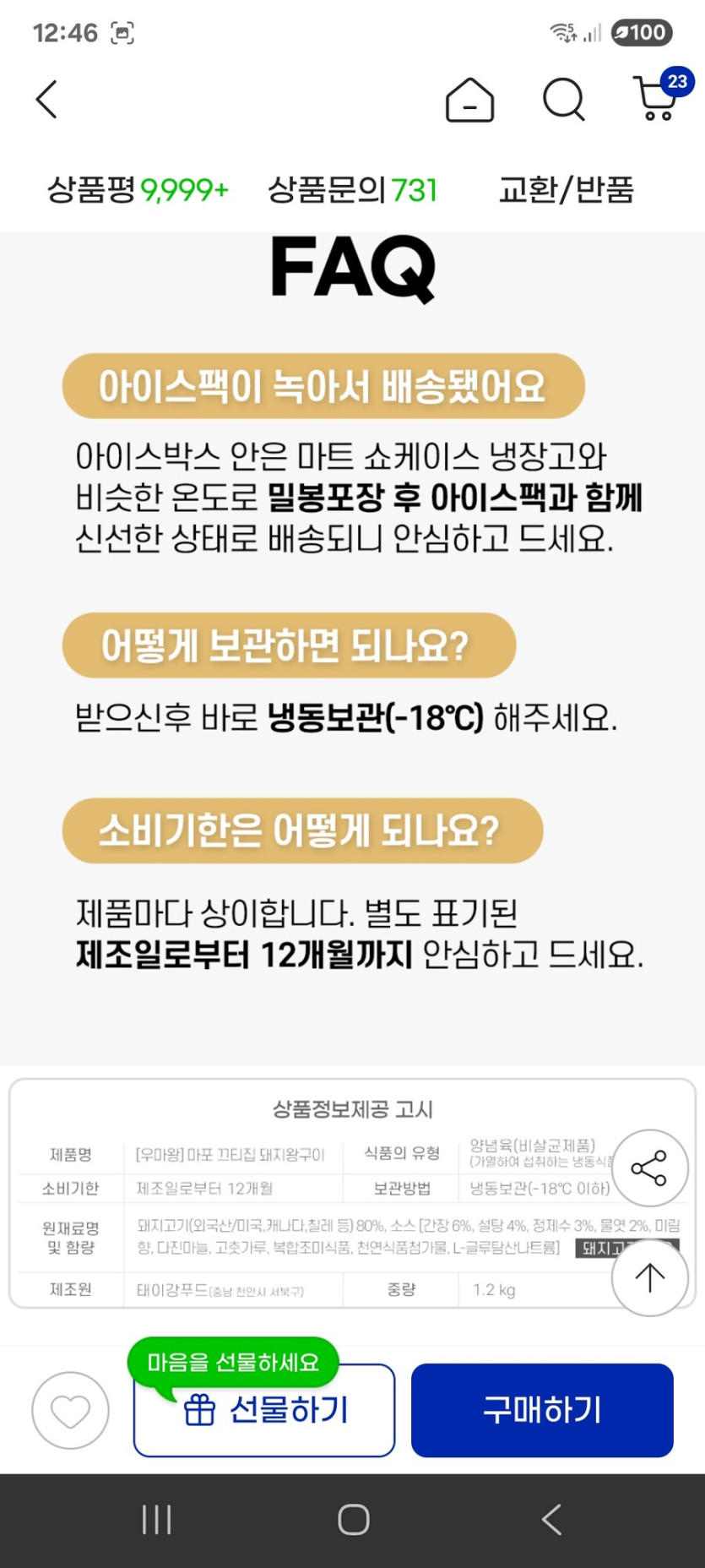Viewport: 705px width, 1568px height.
Task: Switch to the 상품평 9,999+ tab
Action: coord(138,189)
